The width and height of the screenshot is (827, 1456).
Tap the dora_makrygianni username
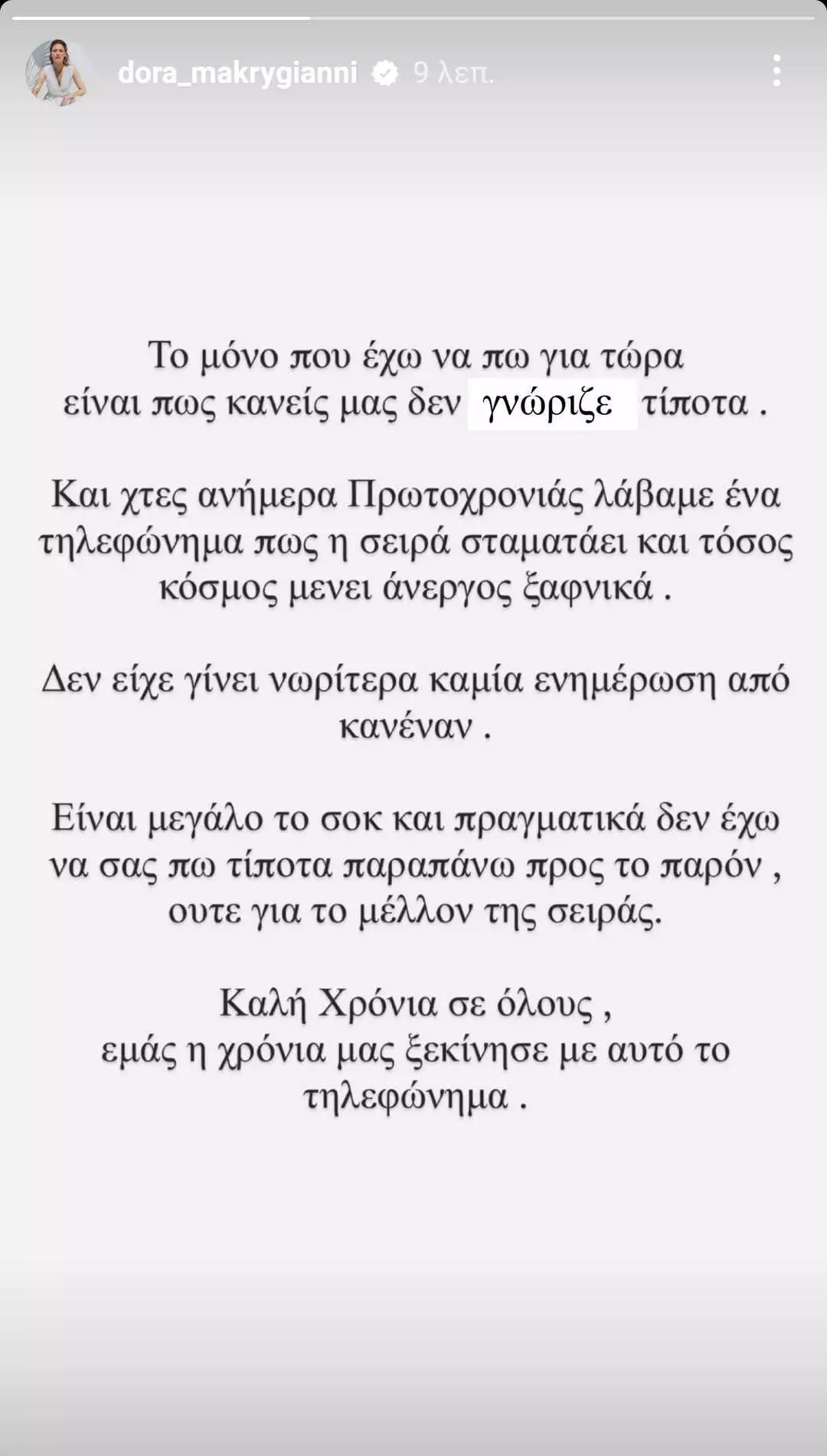point(237,73)
